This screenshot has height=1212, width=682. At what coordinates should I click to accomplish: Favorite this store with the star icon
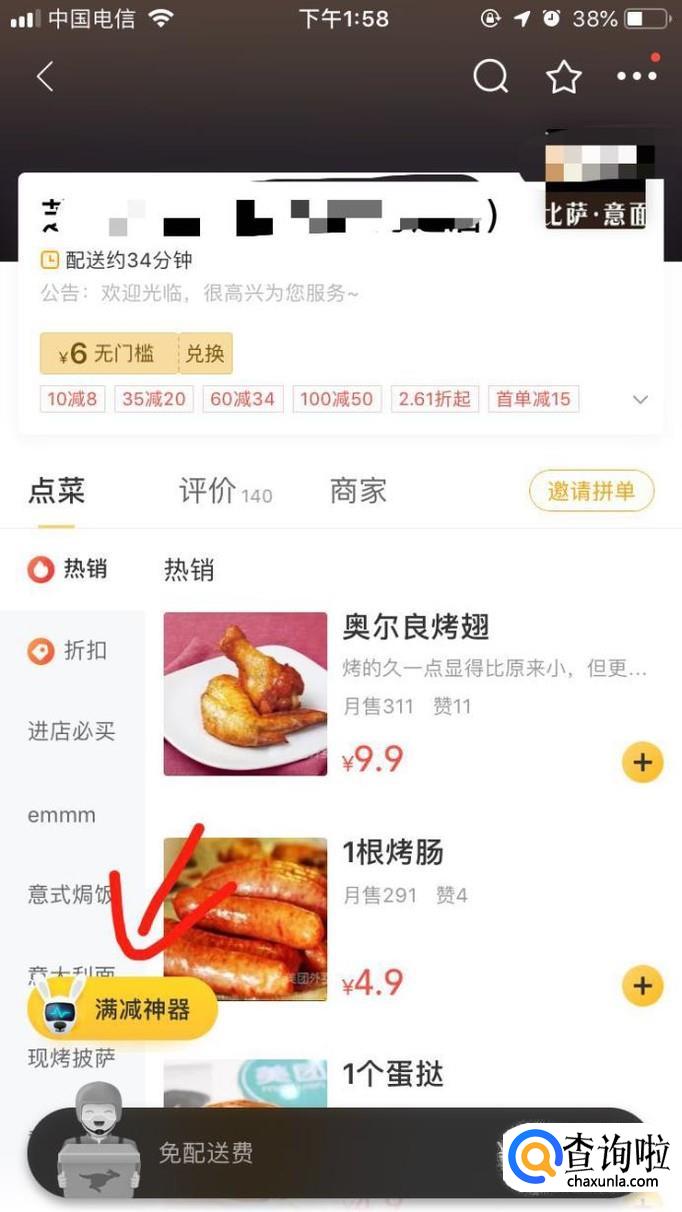tap(564, 77)
